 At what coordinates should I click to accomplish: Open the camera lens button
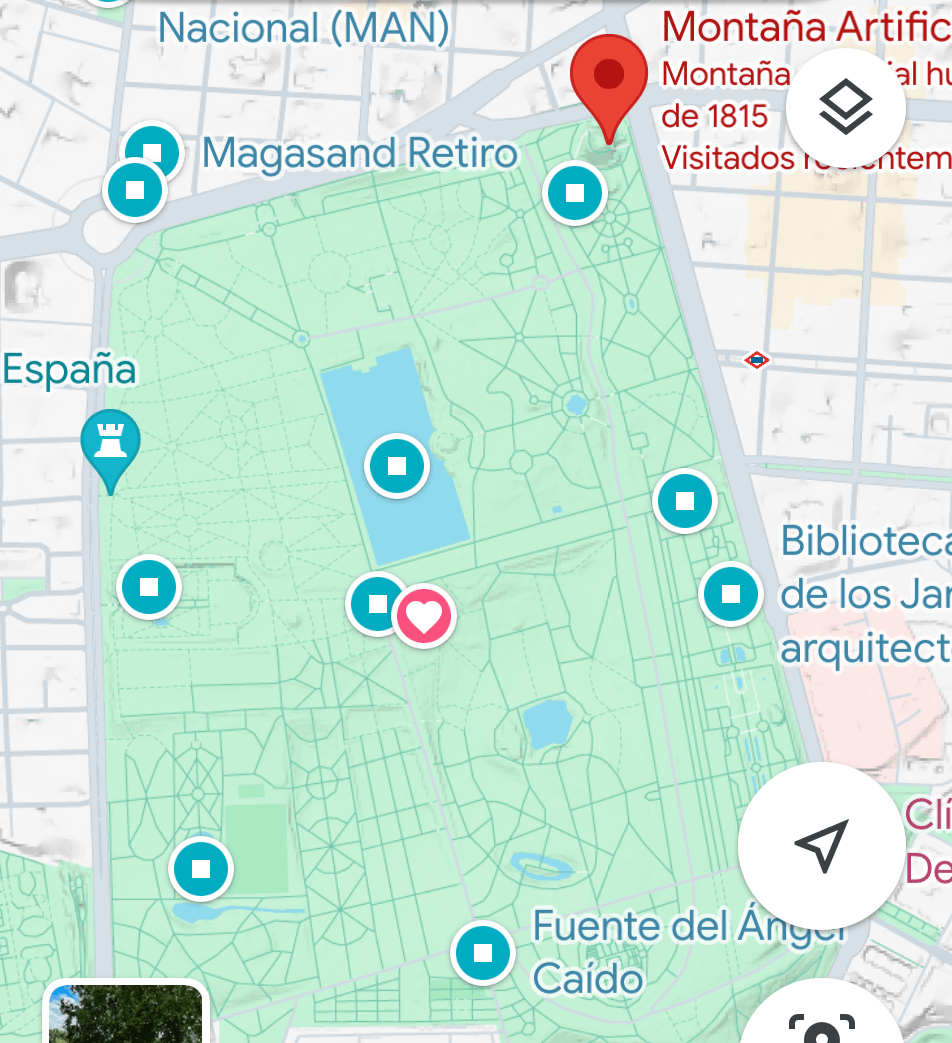[x=821, y=1025]
